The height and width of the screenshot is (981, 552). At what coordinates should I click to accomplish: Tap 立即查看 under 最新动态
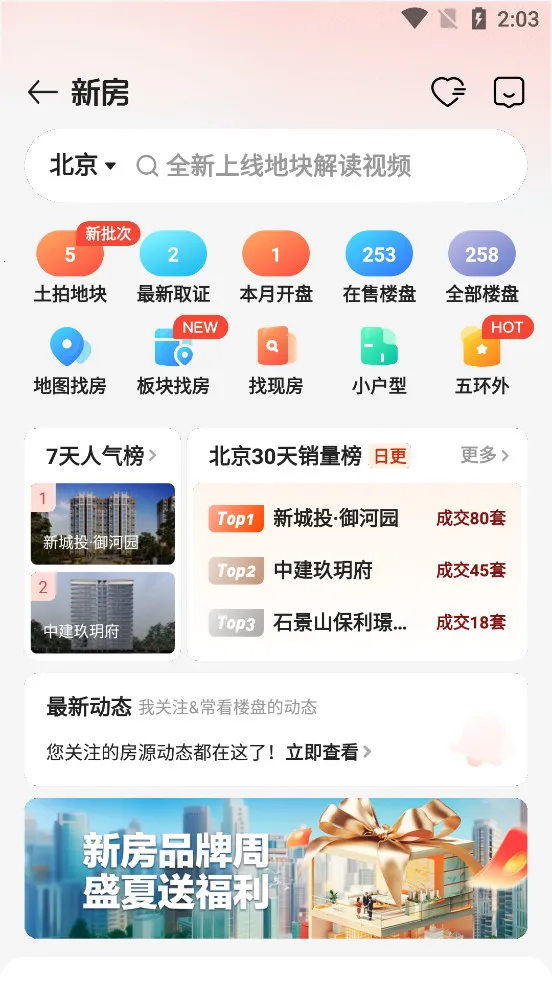(x=329, y=752)
